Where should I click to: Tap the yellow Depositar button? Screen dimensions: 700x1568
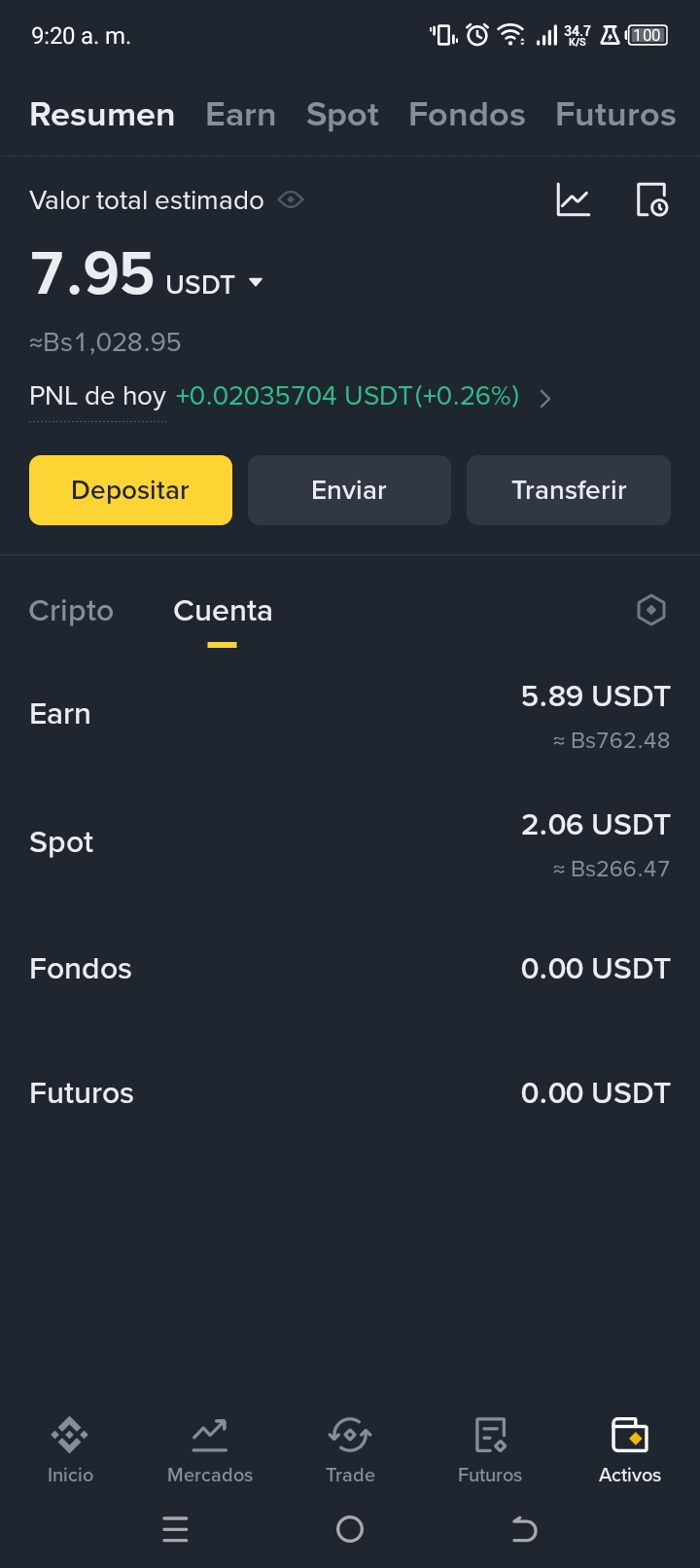coord(130,490)
